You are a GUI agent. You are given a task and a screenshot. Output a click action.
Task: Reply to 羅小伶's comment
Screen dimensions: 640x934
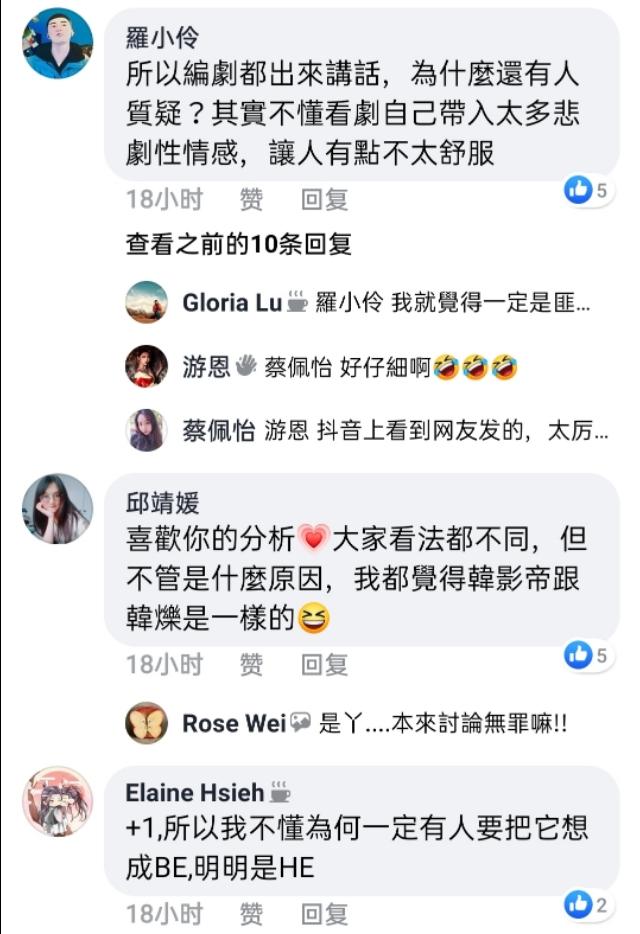tap(325, 200)
